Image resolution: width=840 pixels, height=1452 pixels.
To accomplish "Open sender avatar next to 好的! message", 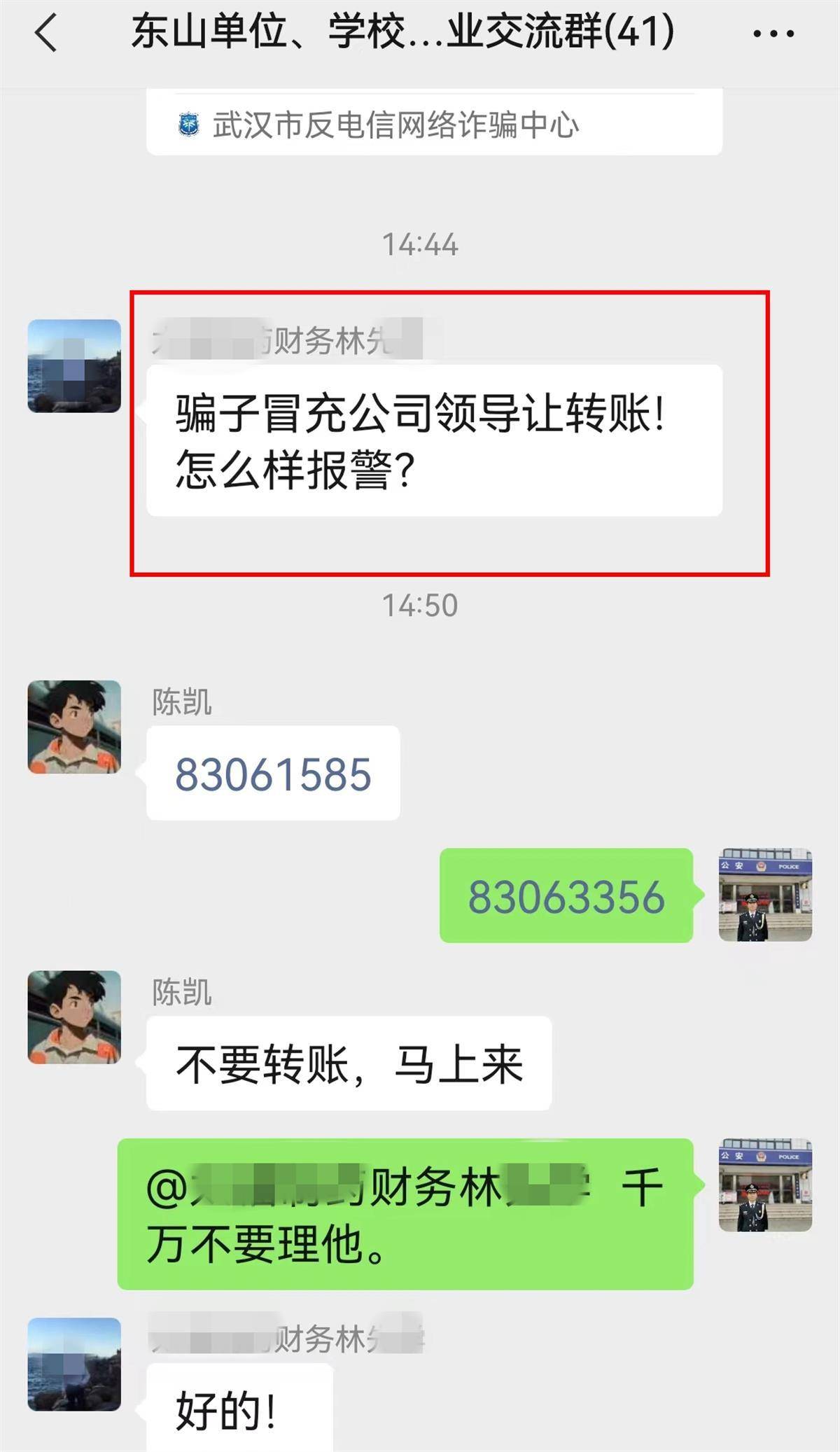I will point(74,1364).
